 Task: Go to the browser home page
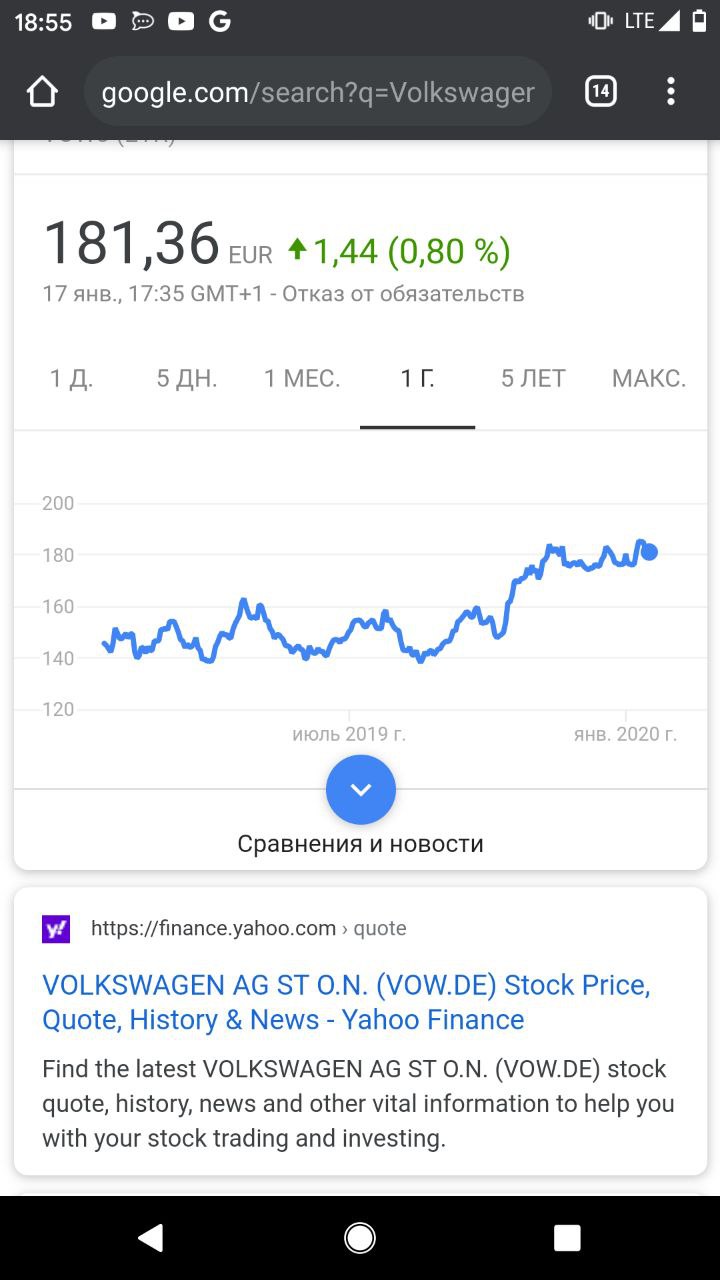(x=42, y=93)
